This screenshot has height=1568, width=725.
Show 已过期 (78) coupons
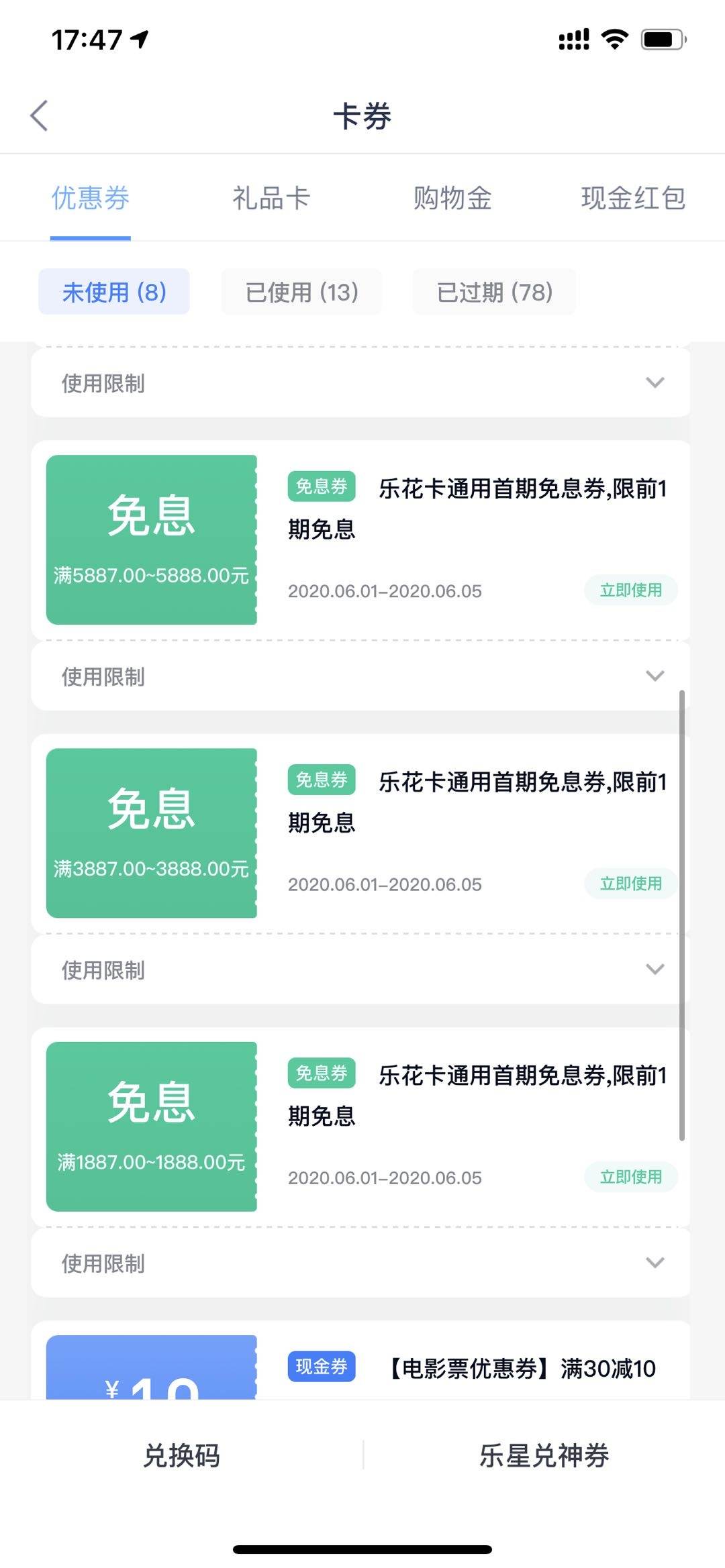[x=495, y=292]
